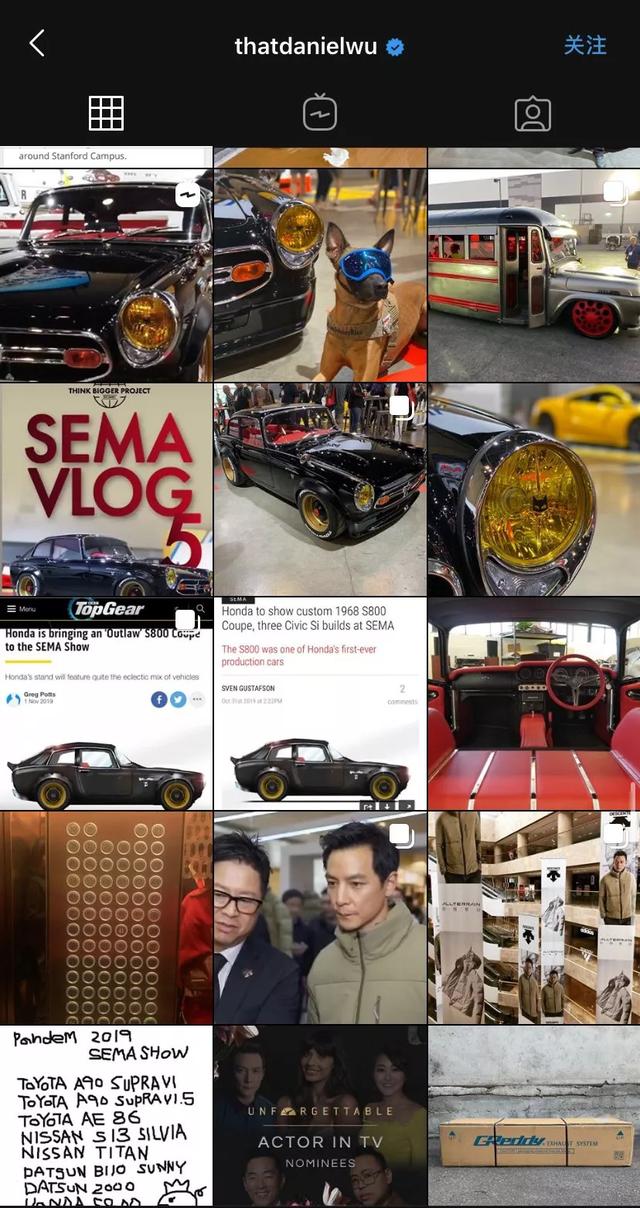Open the handwritten Pandem 2019 SEMA Show post
The height and width of the screenshot is (1208, 640).
[106, 1115]
